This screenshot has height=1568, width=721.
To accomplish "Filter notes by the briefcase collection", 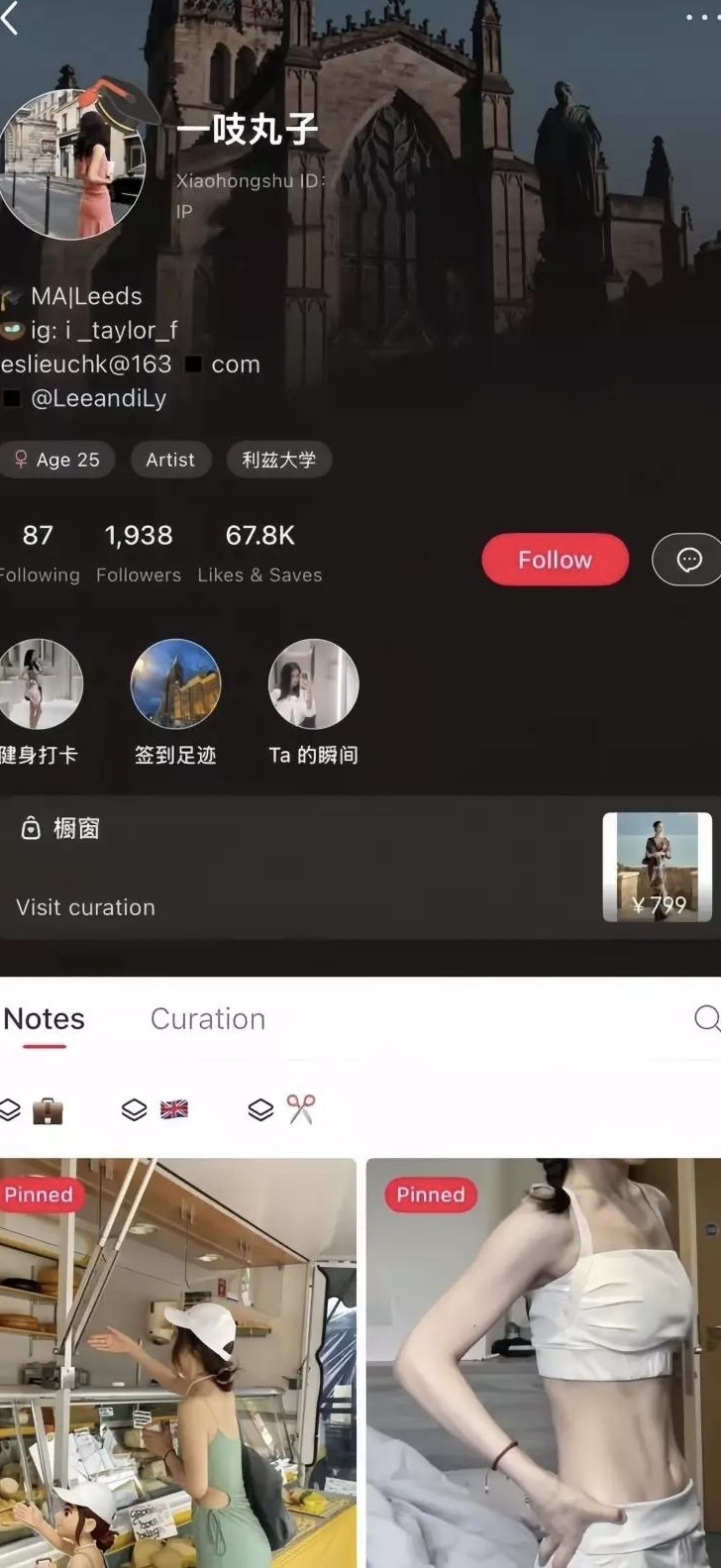I will pos(33,1110).
